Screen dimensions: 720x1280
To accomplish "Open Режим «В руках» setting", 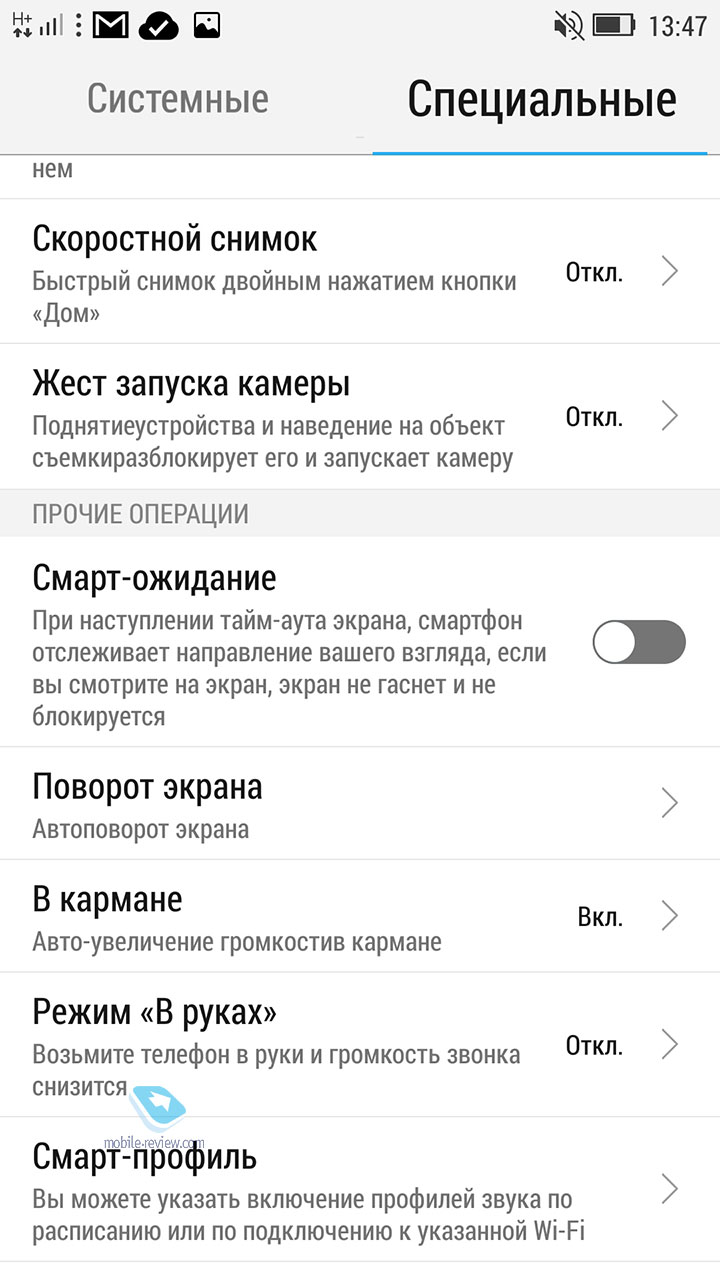I will click(360, 1044).
